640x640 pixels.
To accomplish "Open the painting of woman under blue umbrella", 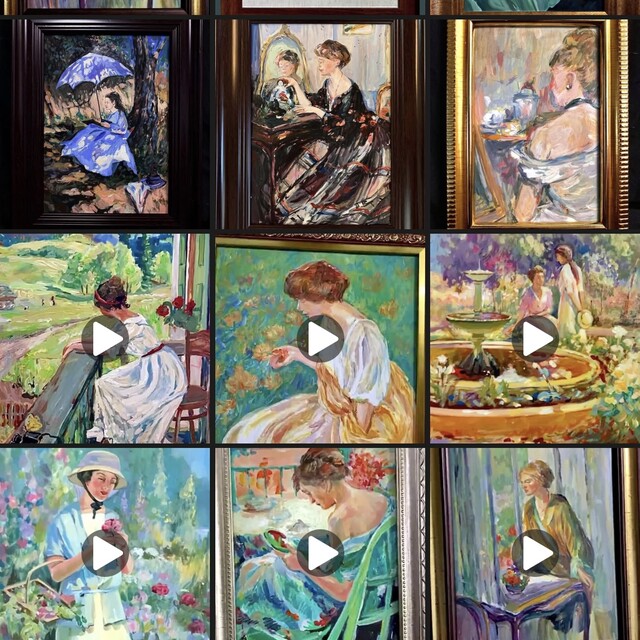I will tap(104, 122).
